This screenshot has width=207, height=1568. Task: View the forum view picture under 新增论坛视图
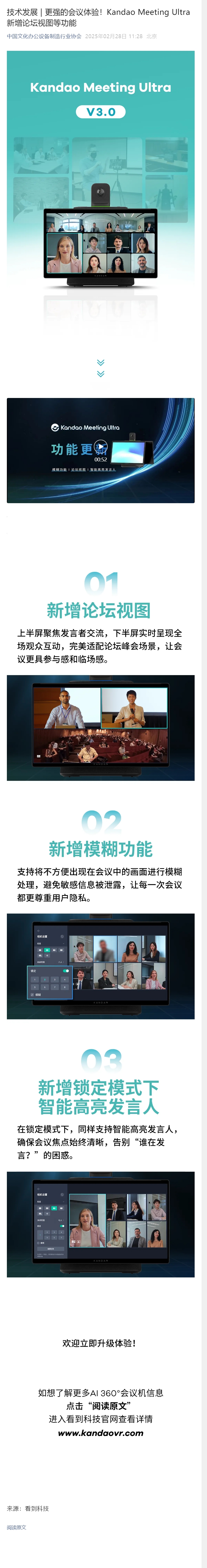100,727
